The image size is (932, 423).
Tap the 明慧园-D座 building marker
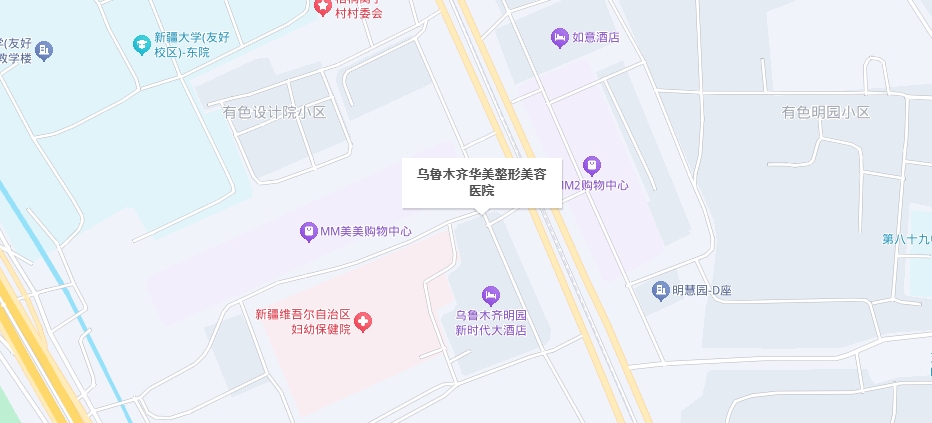pos(660,291)
